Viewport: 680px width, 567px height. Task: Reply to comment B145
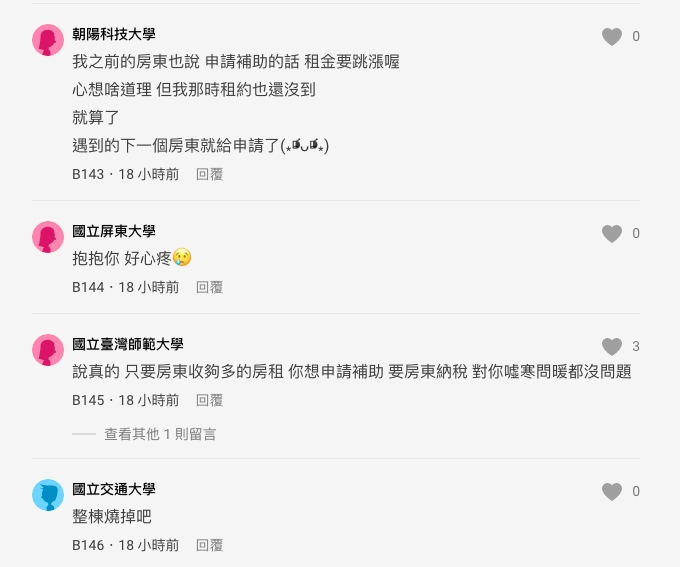pos(209,400)
